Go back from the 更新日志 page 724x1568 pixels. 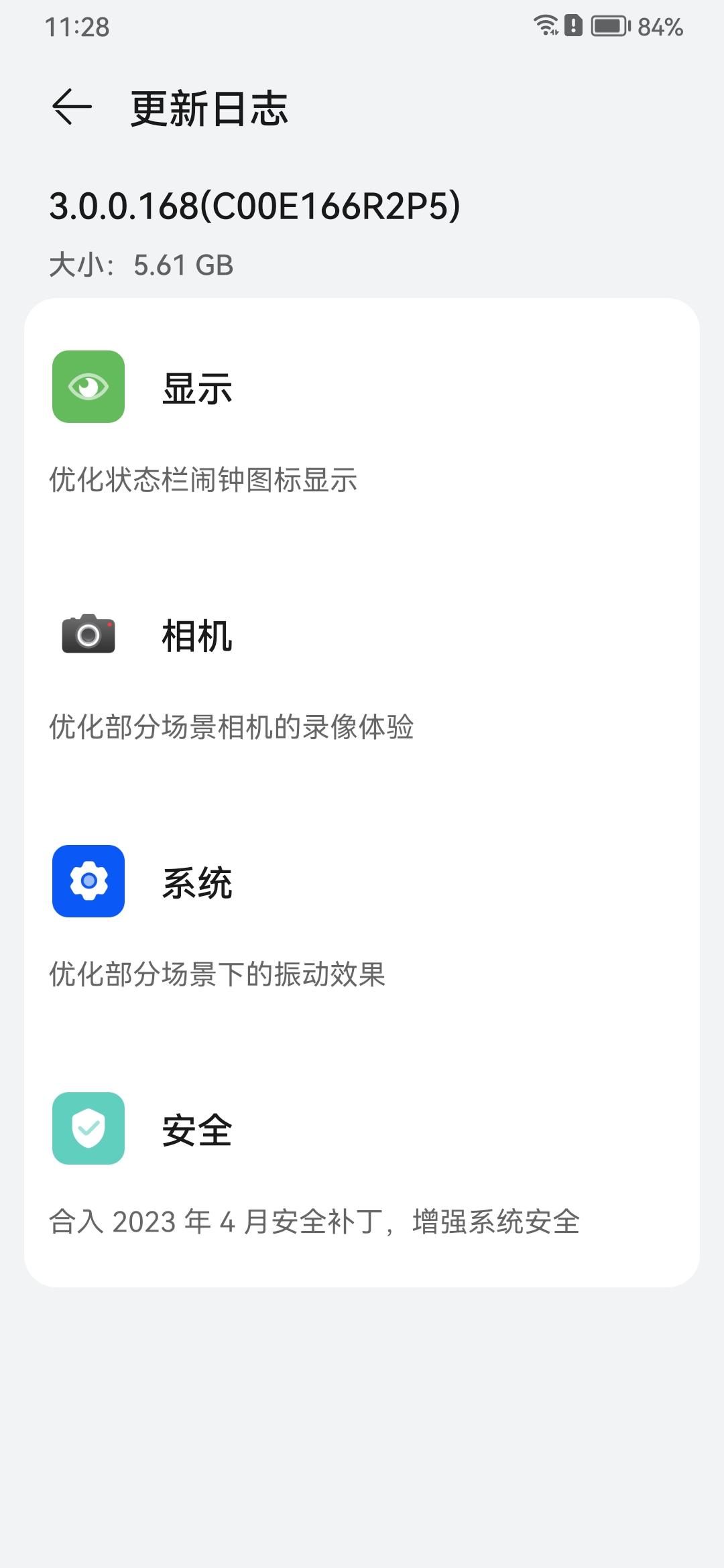(72, 107)
